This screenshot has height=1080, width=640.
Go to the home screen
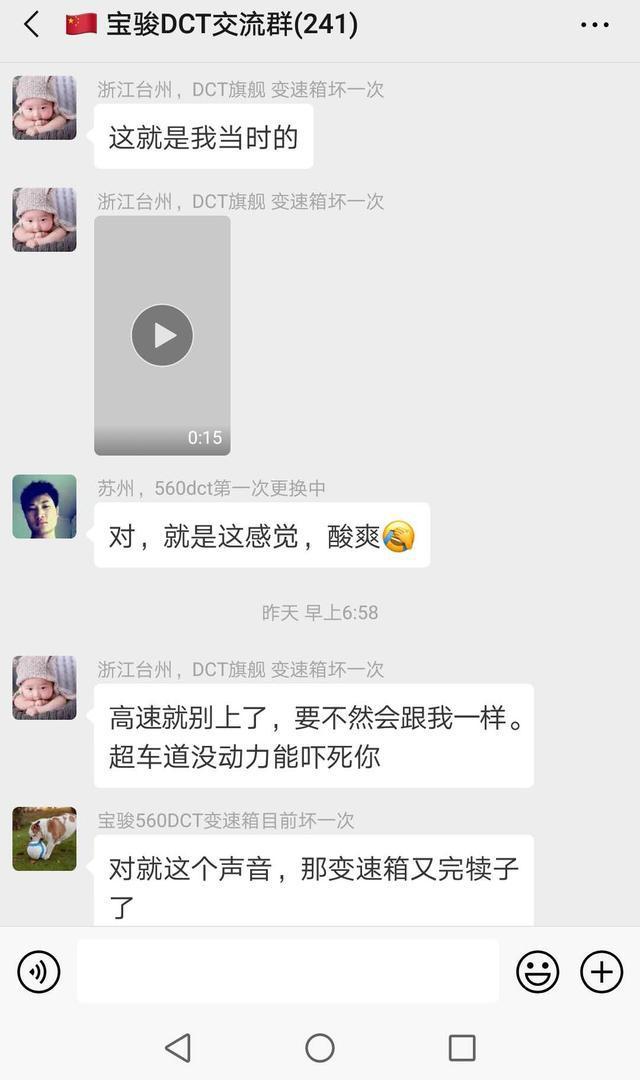point(320,1047)
